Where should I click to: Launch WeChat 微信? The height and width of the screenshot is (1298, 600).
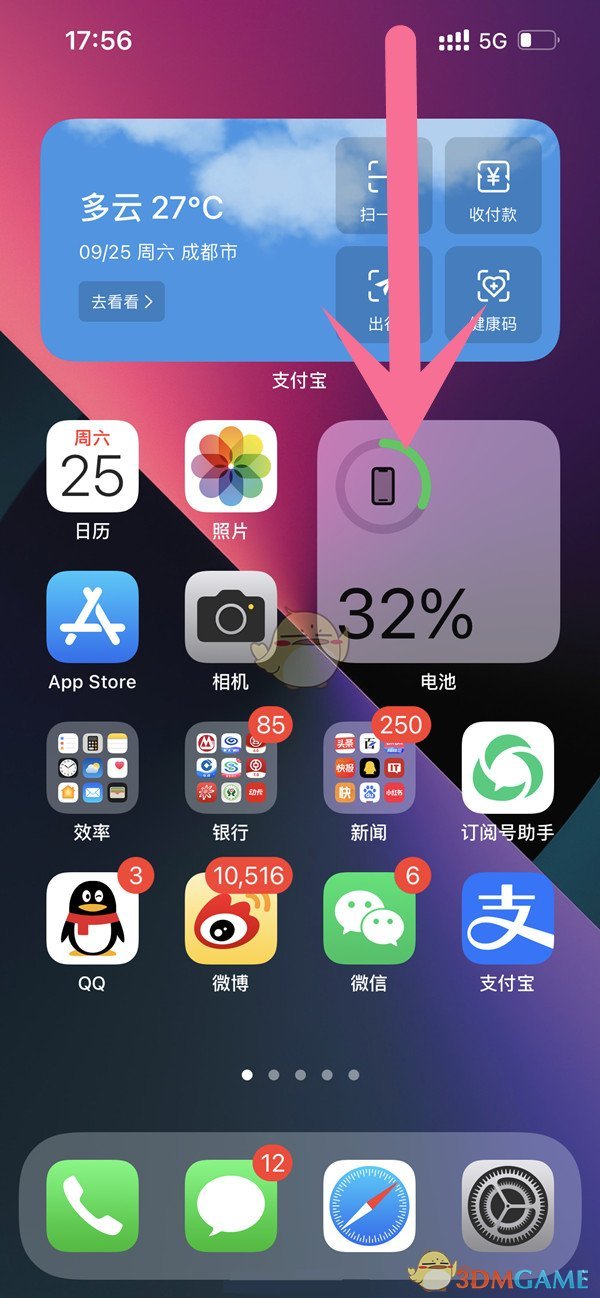pos(369,917)
